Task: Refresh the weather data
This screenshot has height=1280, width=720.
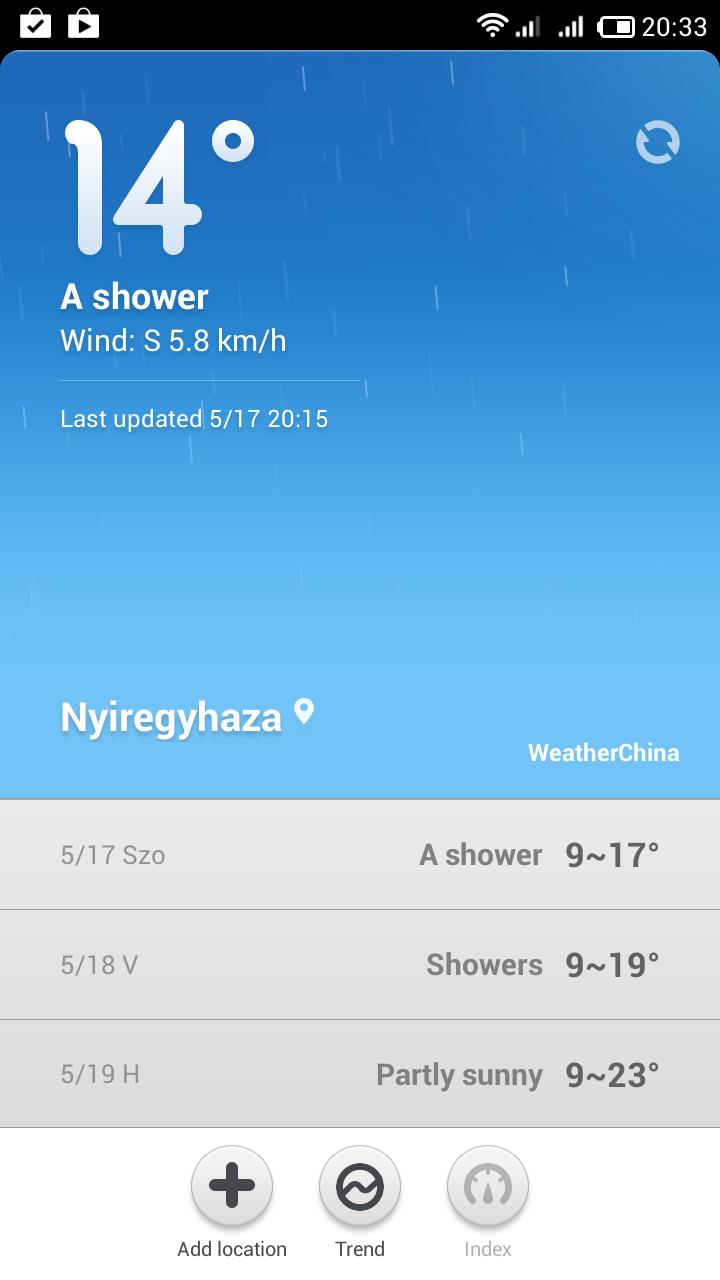Action: coord(658,143)
